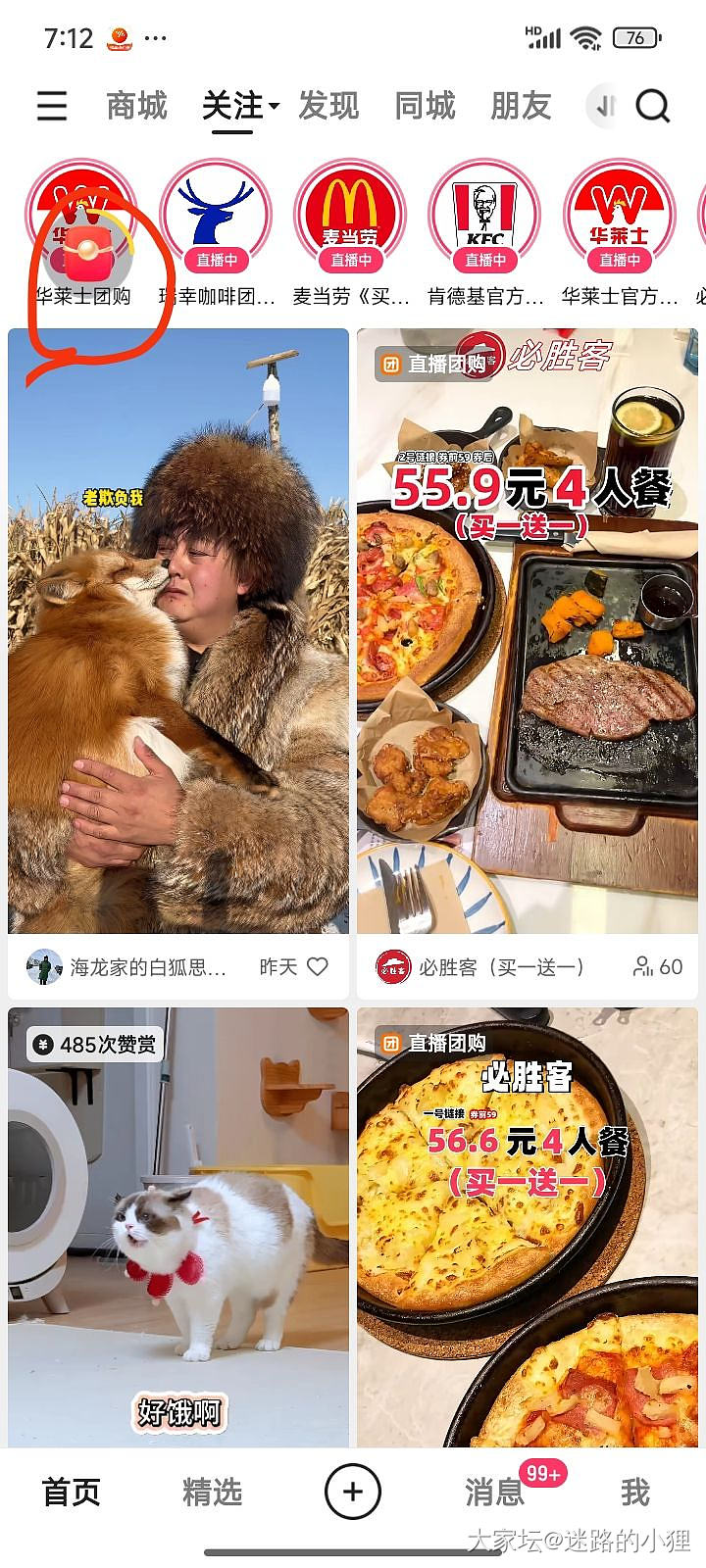Open 瑞幸咖啡 live stream avatar
Screen dimensions: 706x1568
216,216
